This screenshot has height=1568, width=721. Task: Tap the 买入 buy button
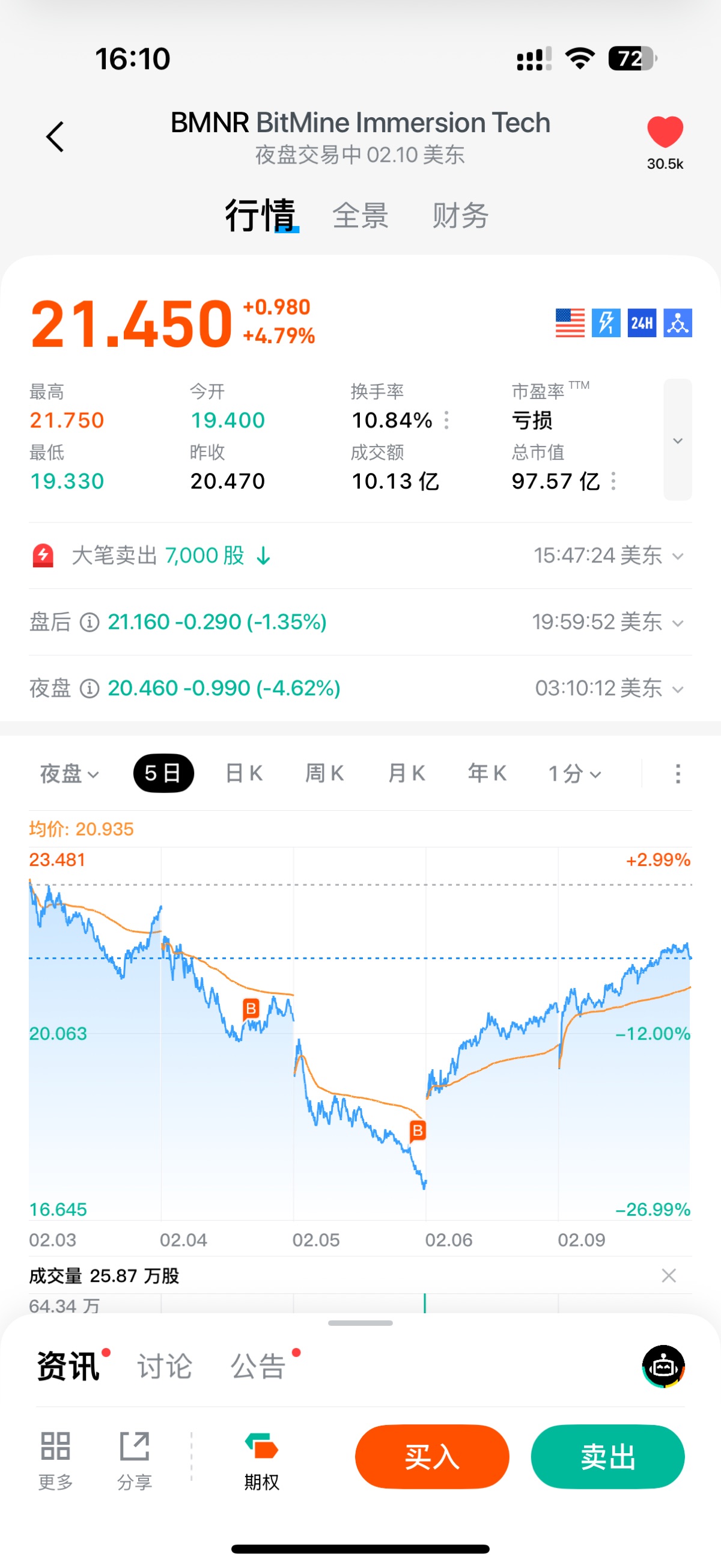click(x=431, y=1457)
